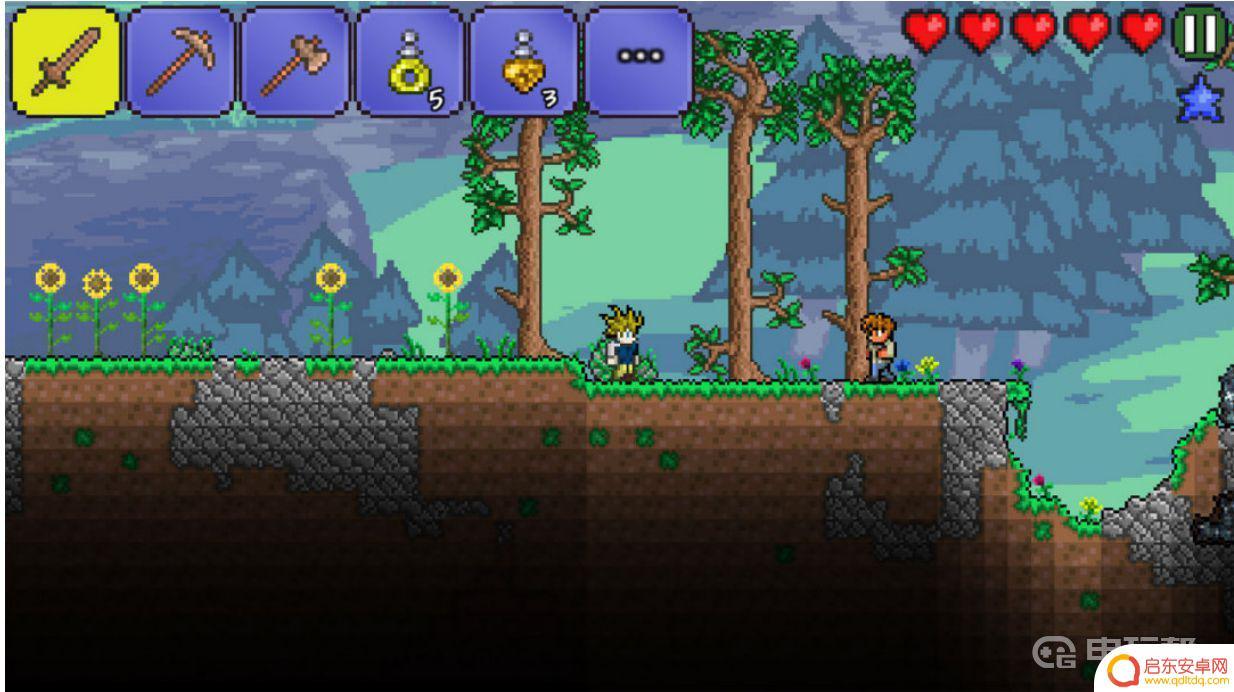Pause the game

tap(1199, 32)
